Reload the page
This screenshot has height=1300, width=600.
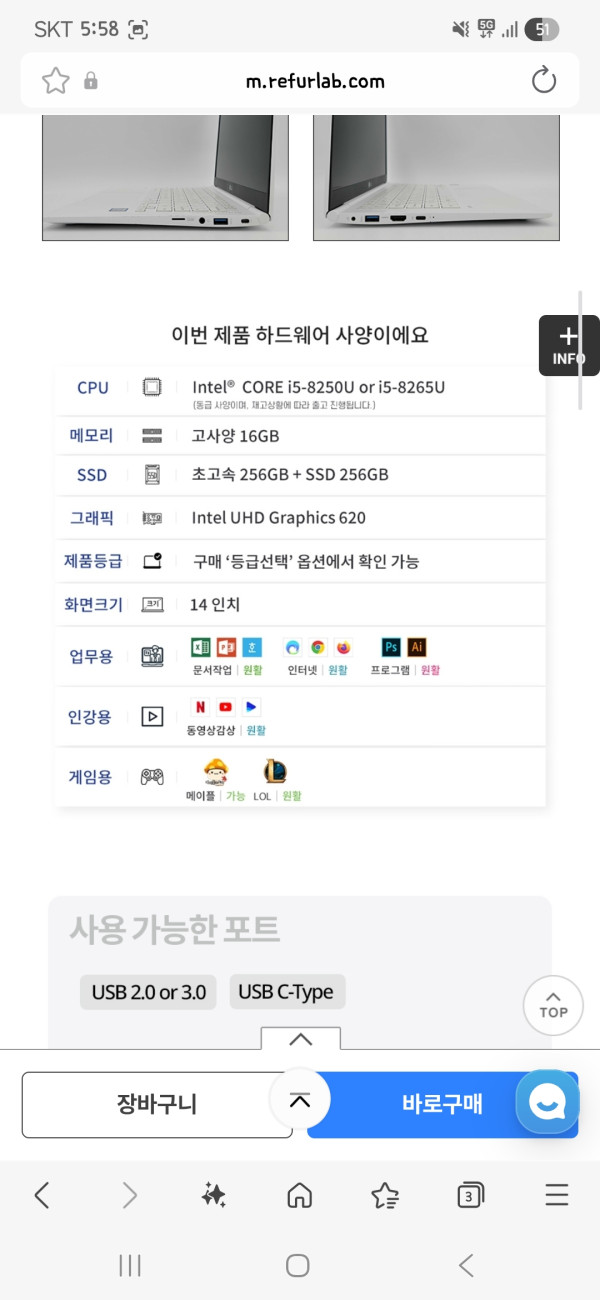[x=544, y=80]
